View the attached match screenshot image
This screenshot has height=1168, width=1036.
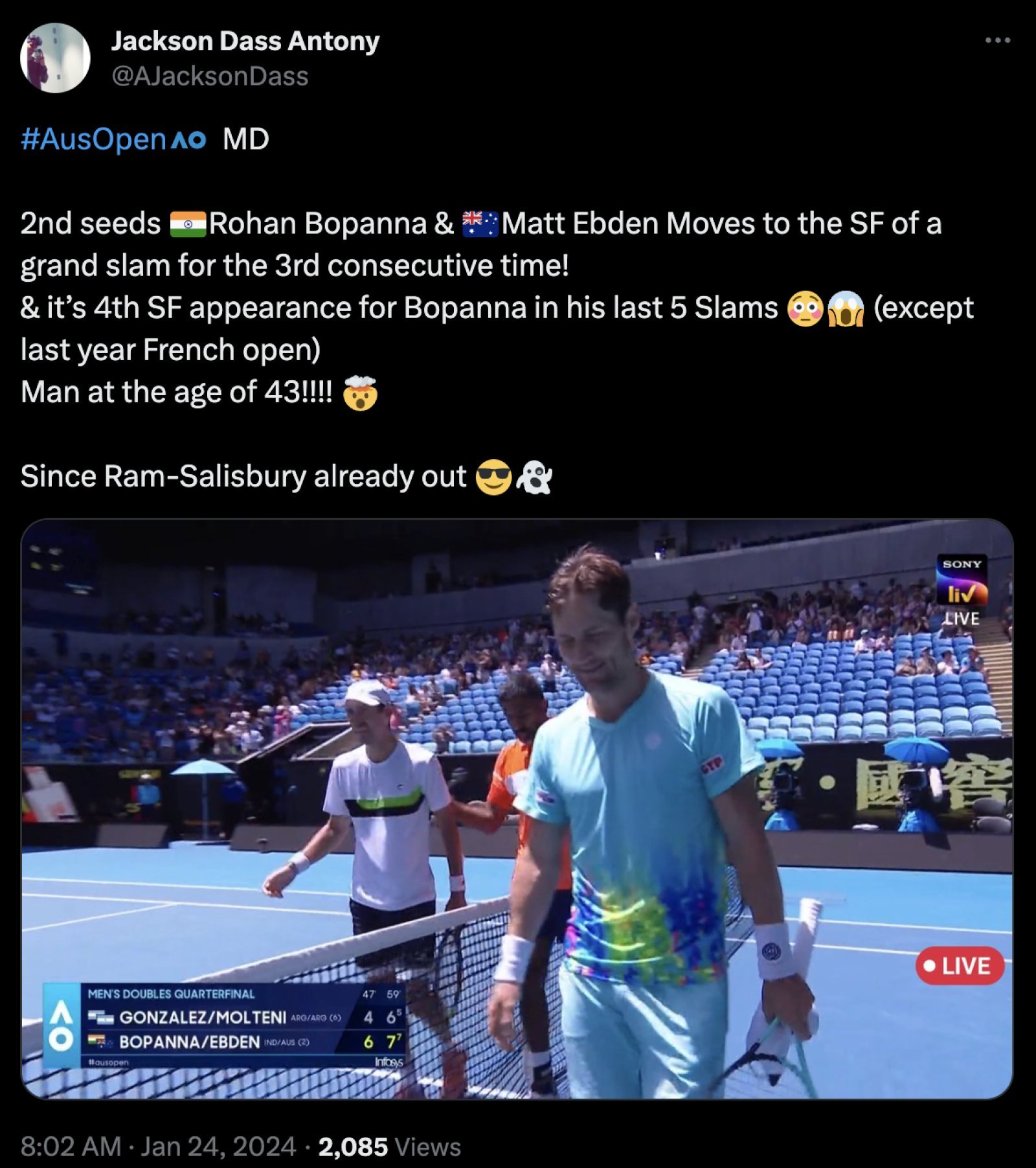coord(517,808)
